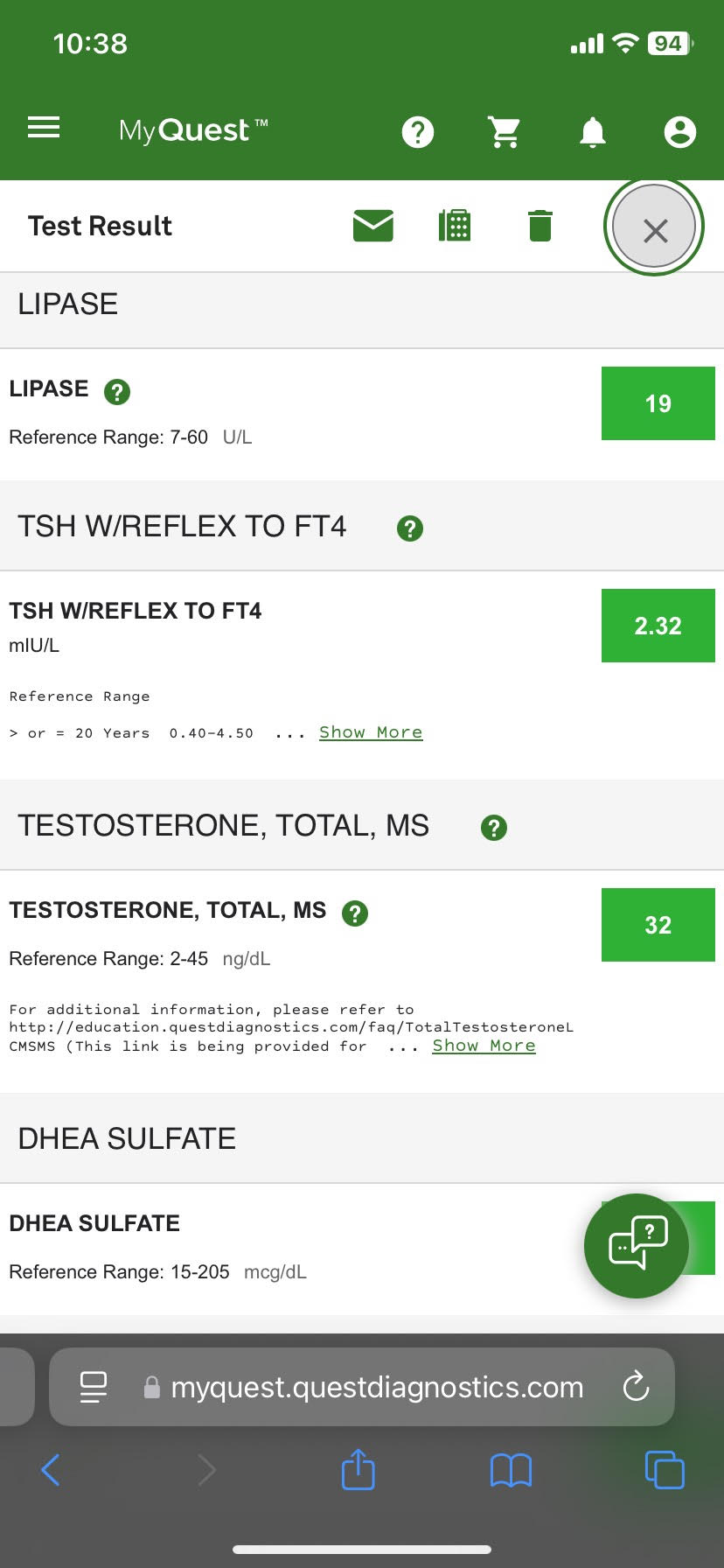The width and height of the screenshot is (724, 1568).
Task: Open the Safari share sheet
Action: point(359,1469)
